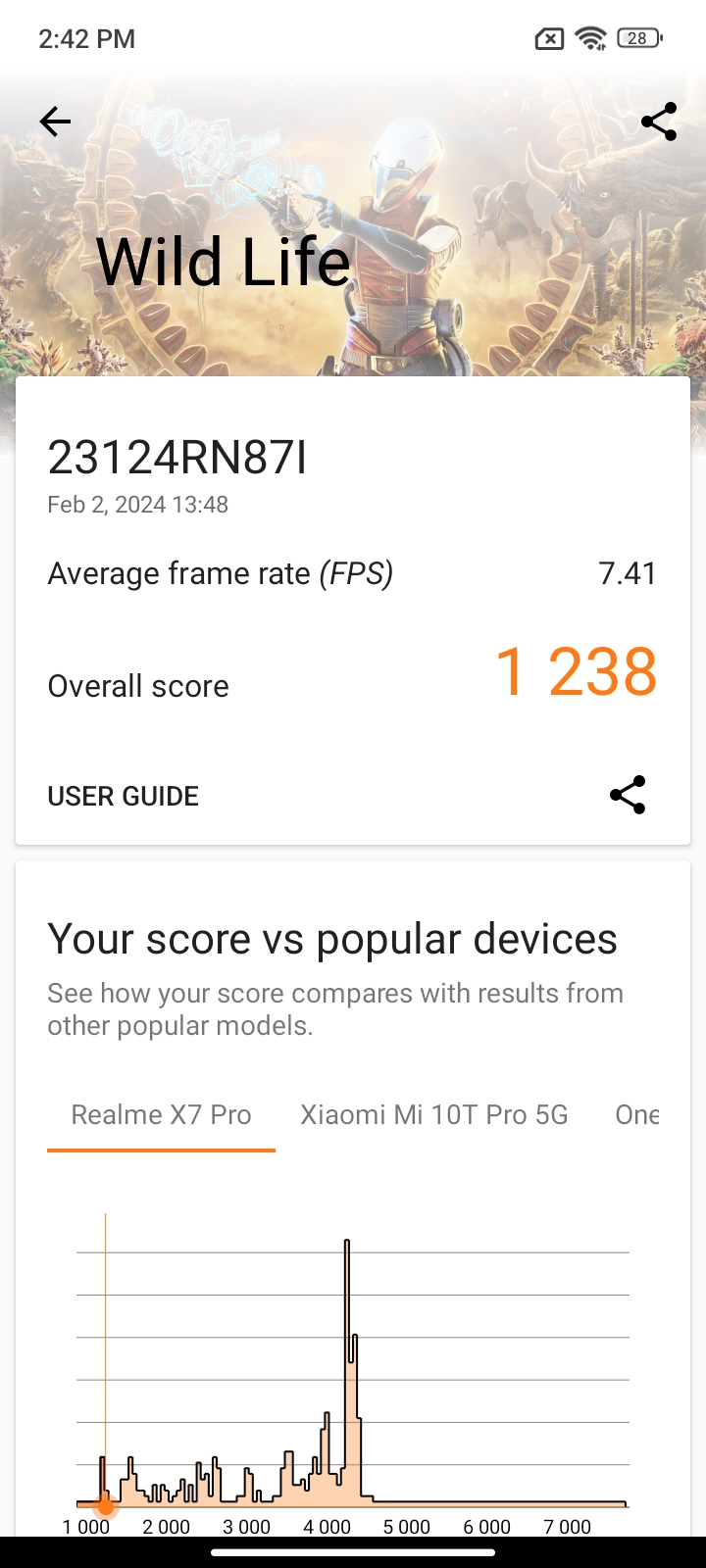Open the partially visible OnePlus comparison tab
This screenshot has width=706, height=1568.
[x=637, y=1114]
